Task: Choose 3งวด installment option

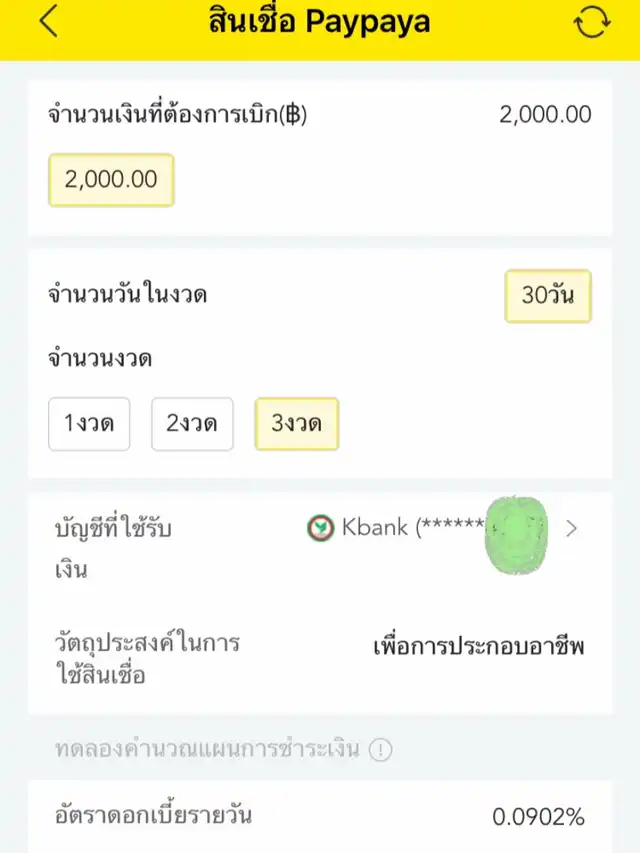Action: (x=296, y=424)
